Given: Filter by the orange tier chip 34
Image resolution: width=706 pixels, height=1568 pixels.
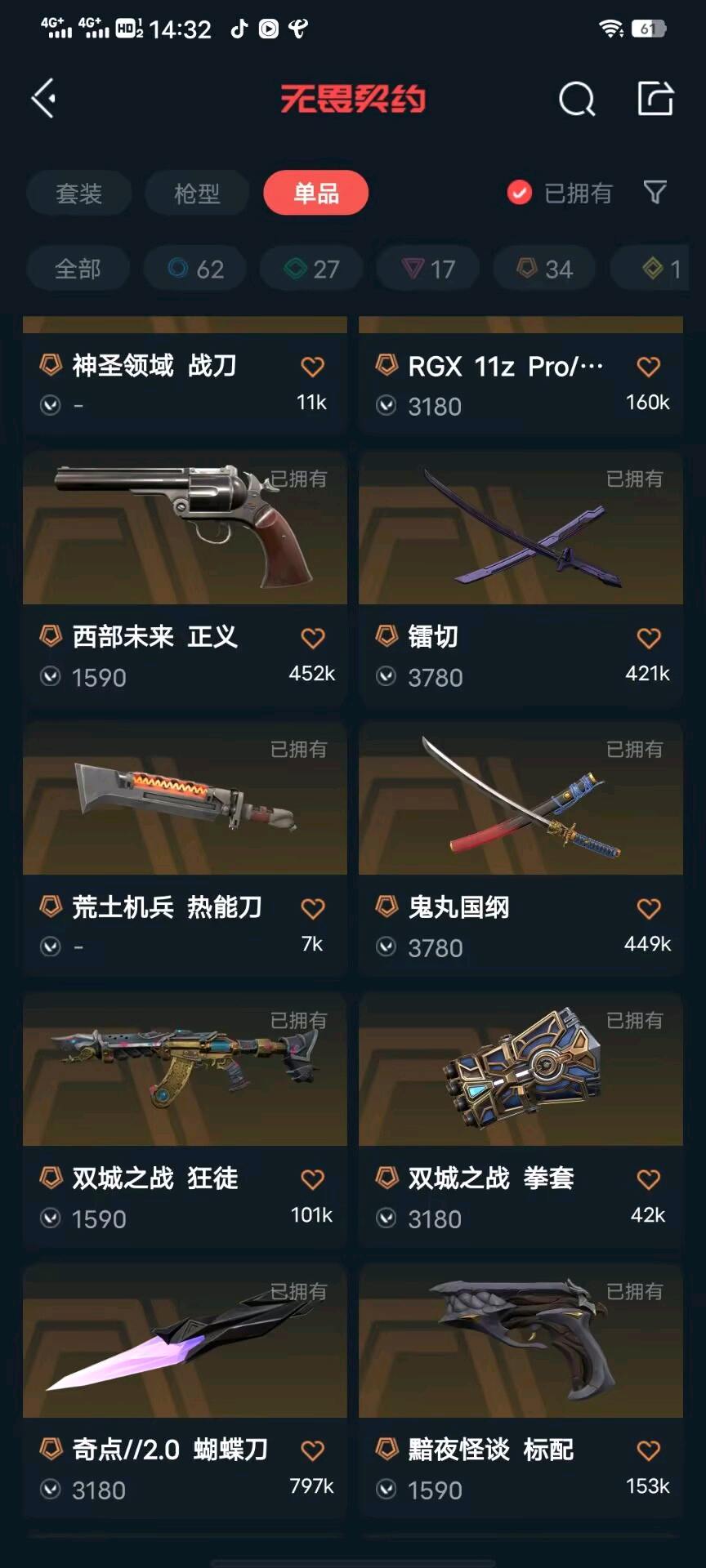Looking at the screenshot, I should [x=544, y=269].
